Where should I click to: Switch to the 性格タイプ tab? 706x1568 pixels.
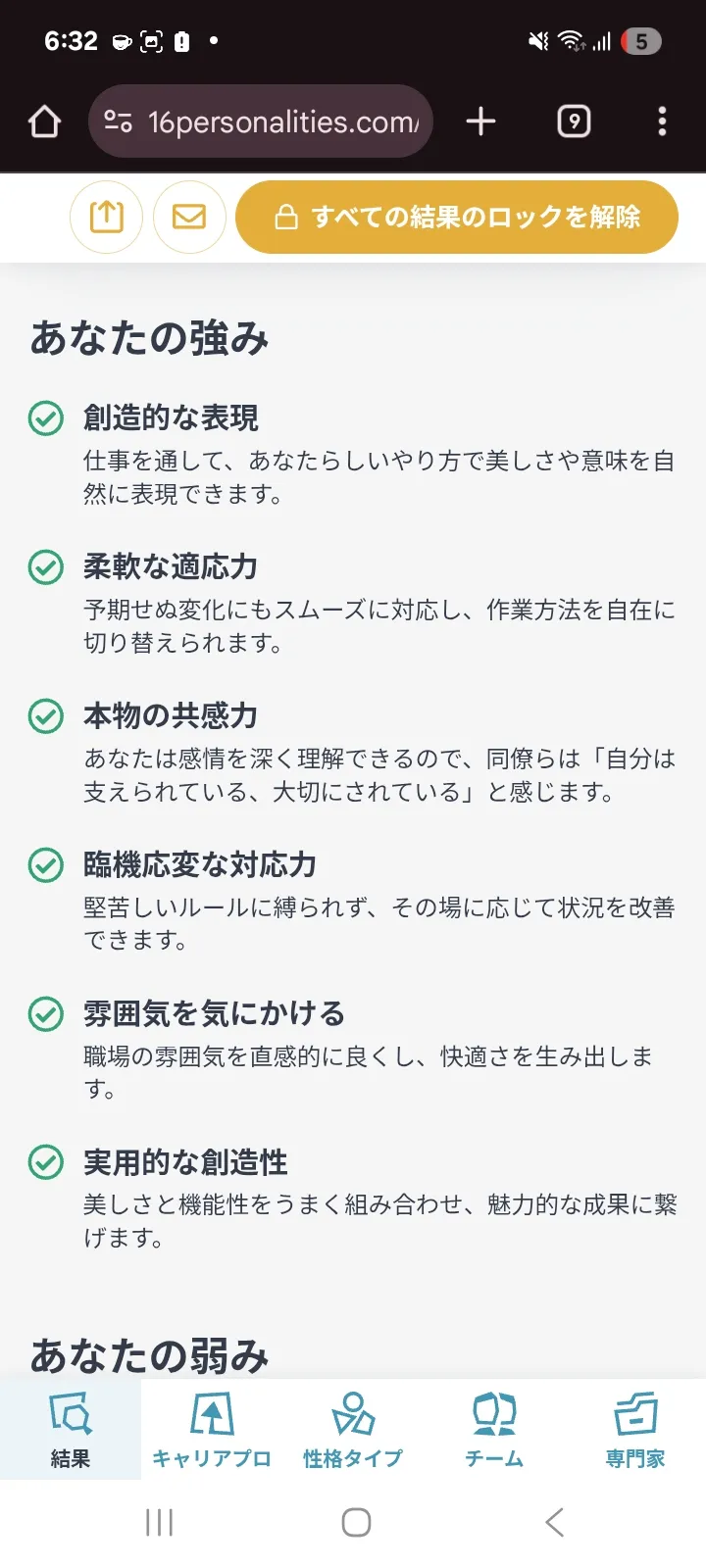coord(353,1429)
